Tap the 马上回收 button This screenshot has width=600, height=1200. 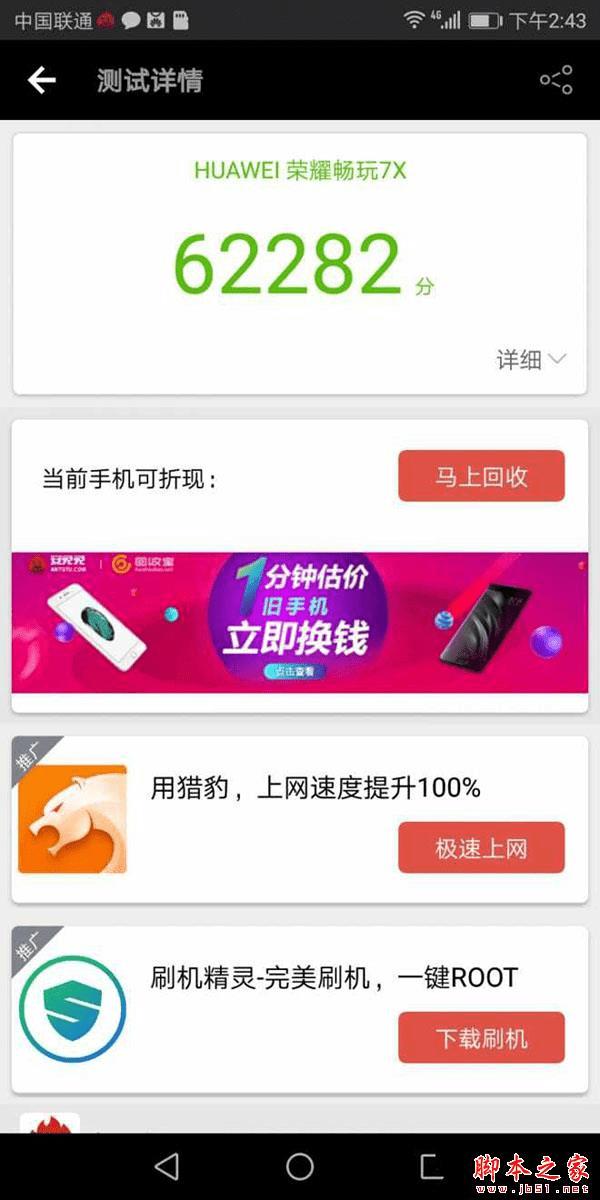coord(481,476)
